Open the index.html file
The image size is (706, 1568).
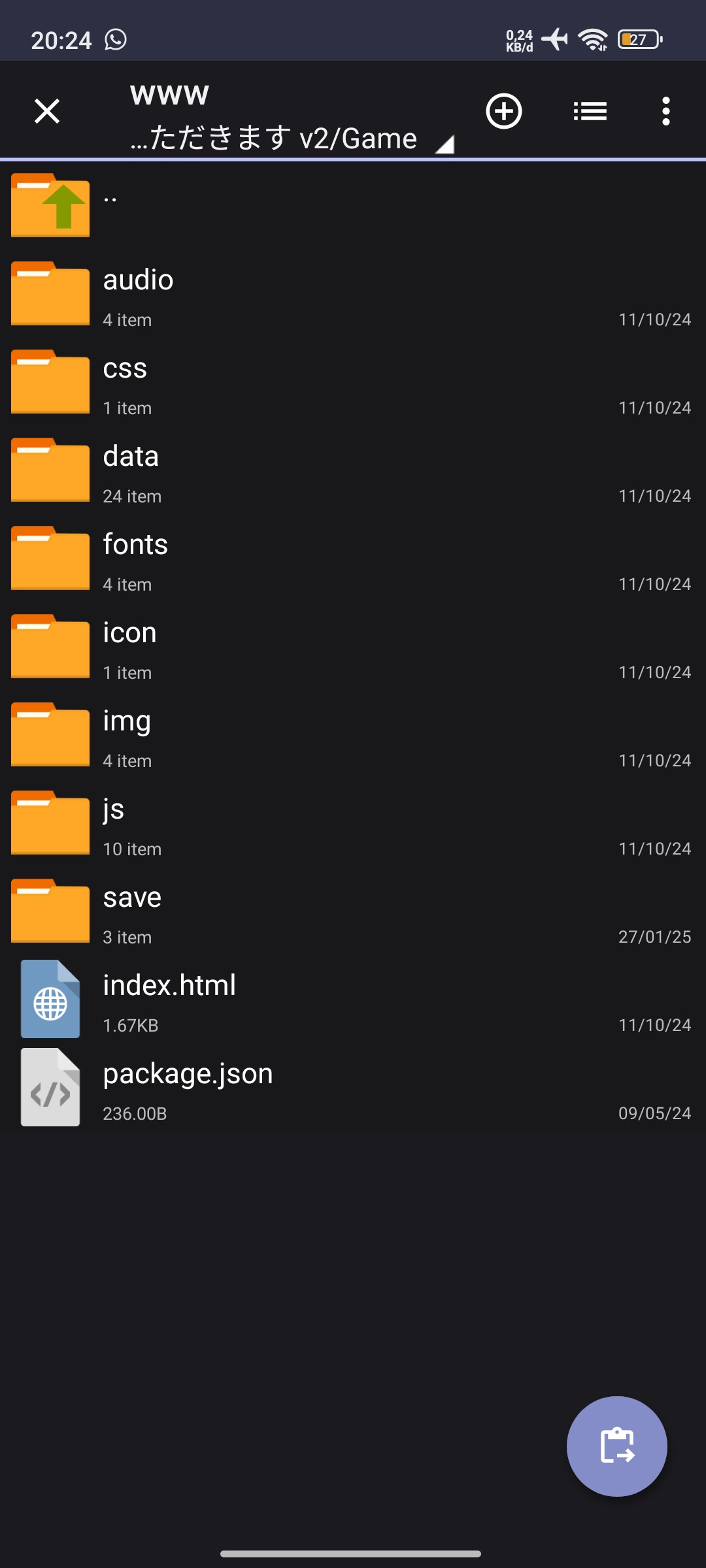[353, 999]
